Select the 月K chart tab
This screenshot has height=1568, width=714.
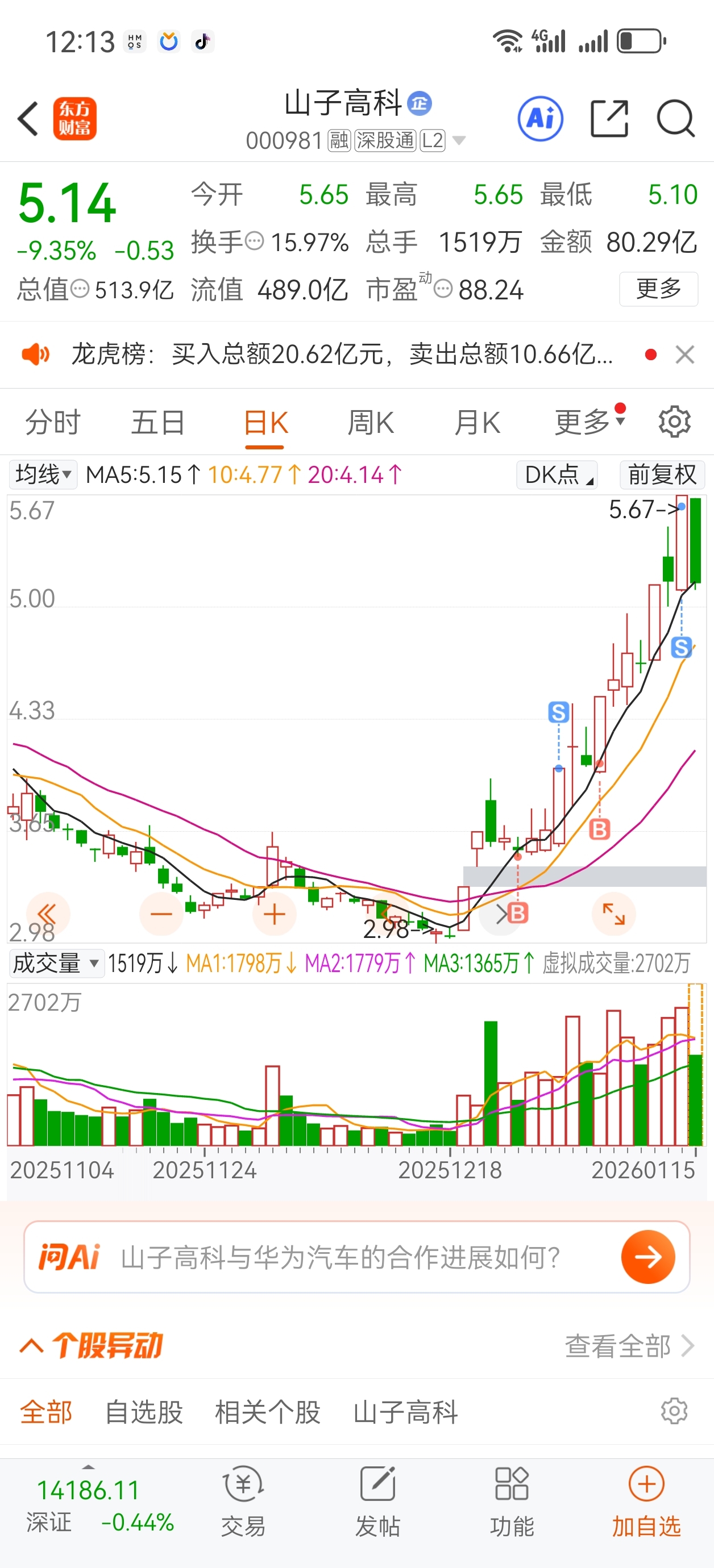click(x=477, y=423)
